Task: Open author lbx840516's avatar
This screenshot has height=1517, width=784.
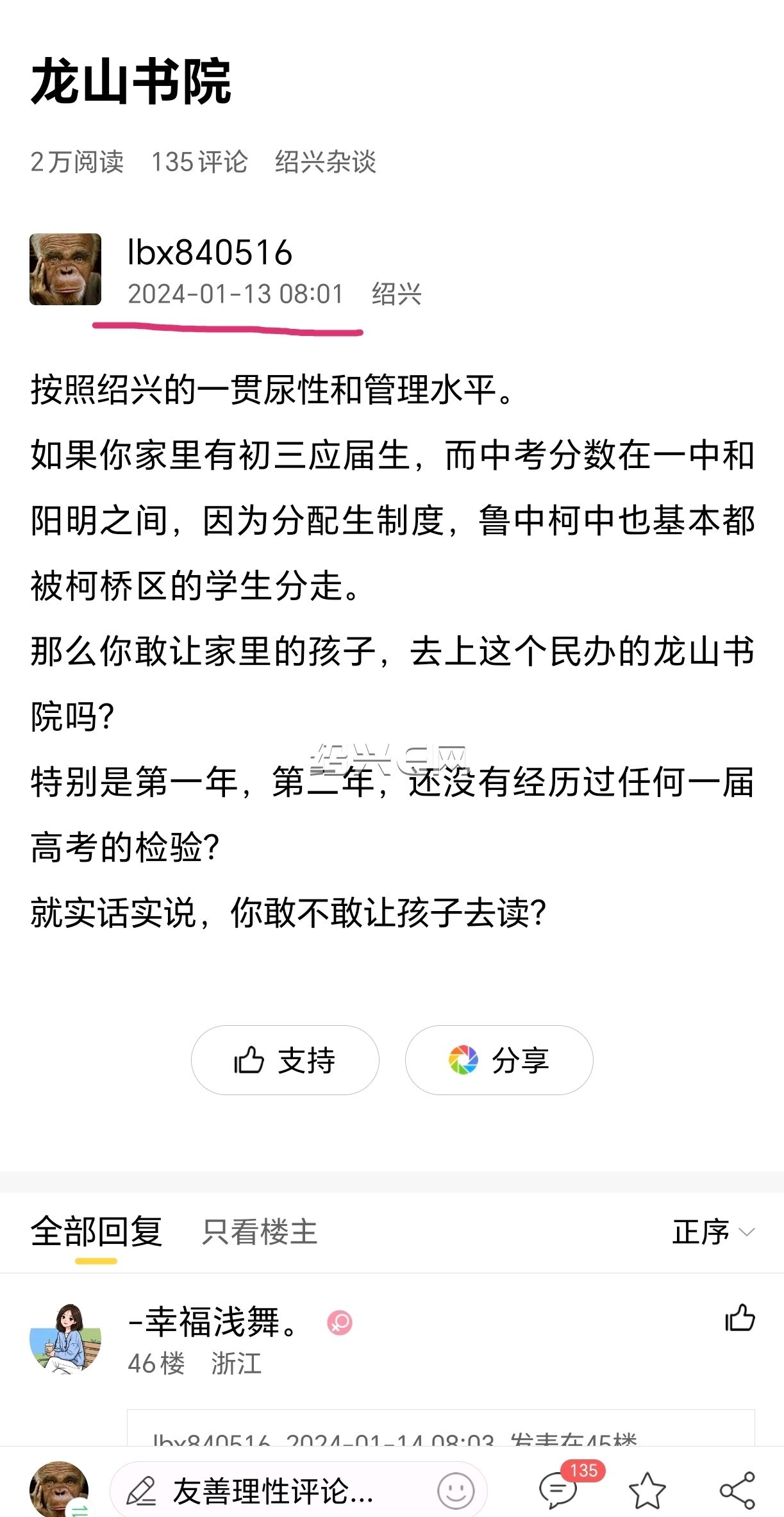Action: click(65, 269)
